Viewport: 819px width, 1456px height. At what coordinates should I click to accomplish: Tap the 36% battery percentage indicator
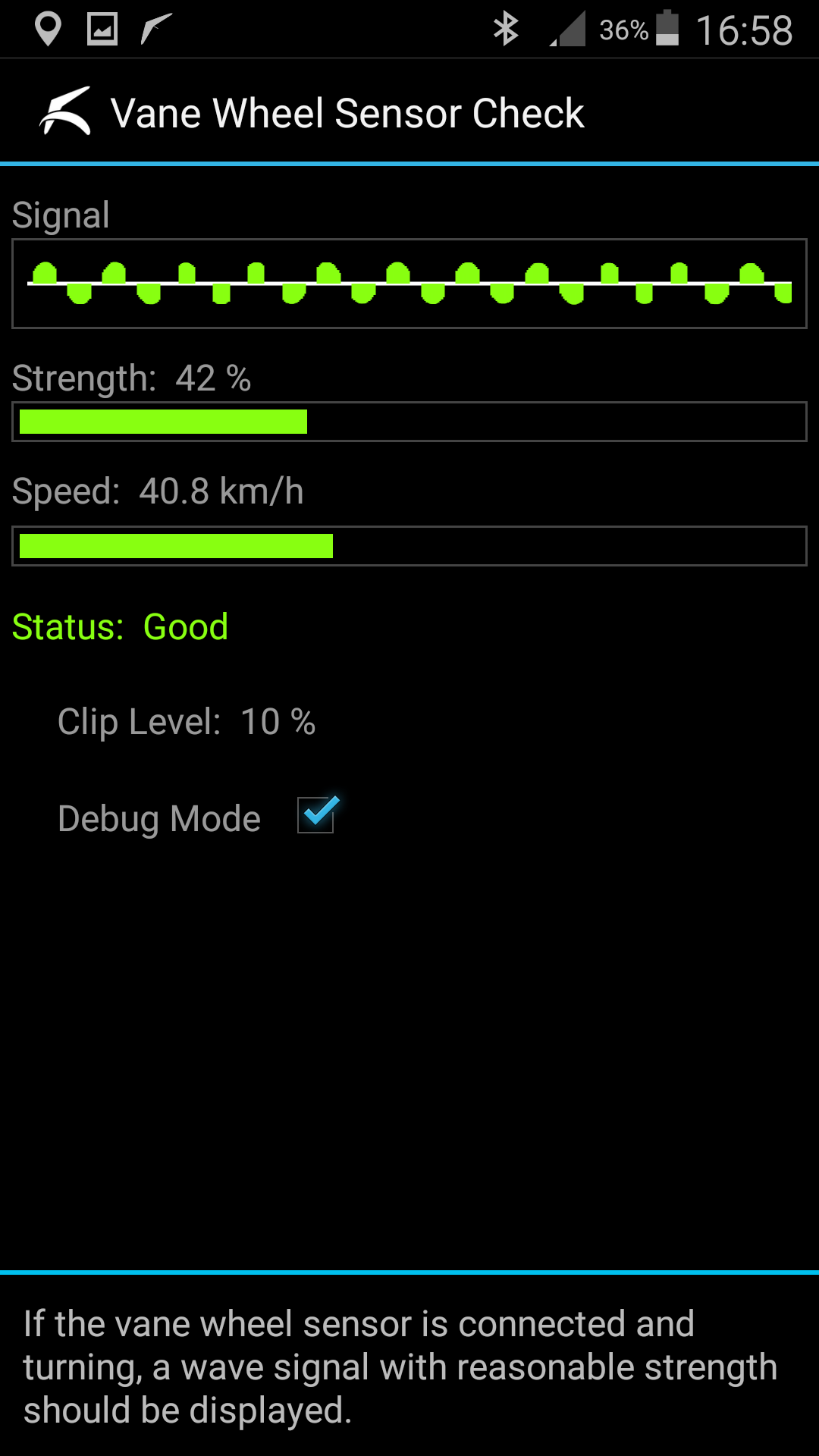tap(623, 30)
